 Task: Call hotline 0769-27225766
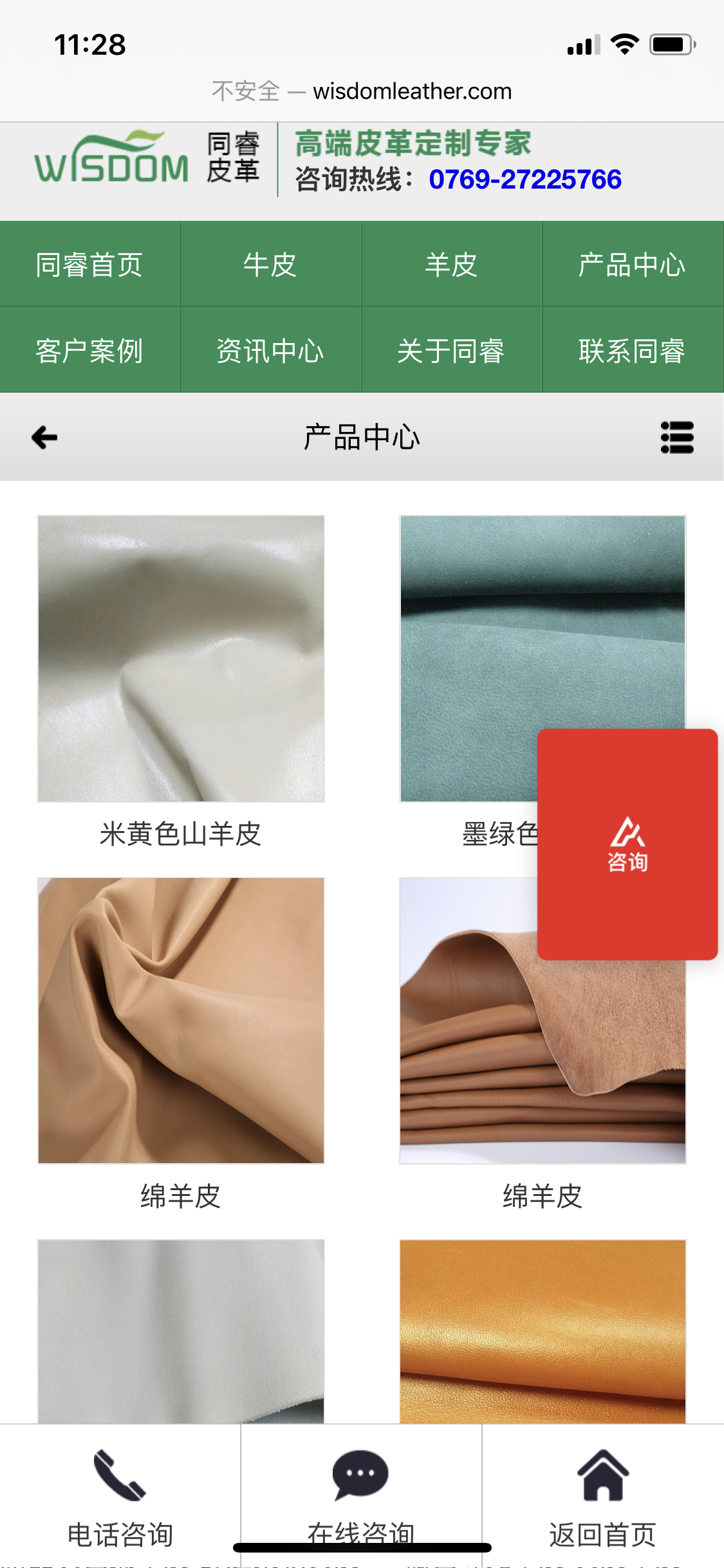pos(524,180)
